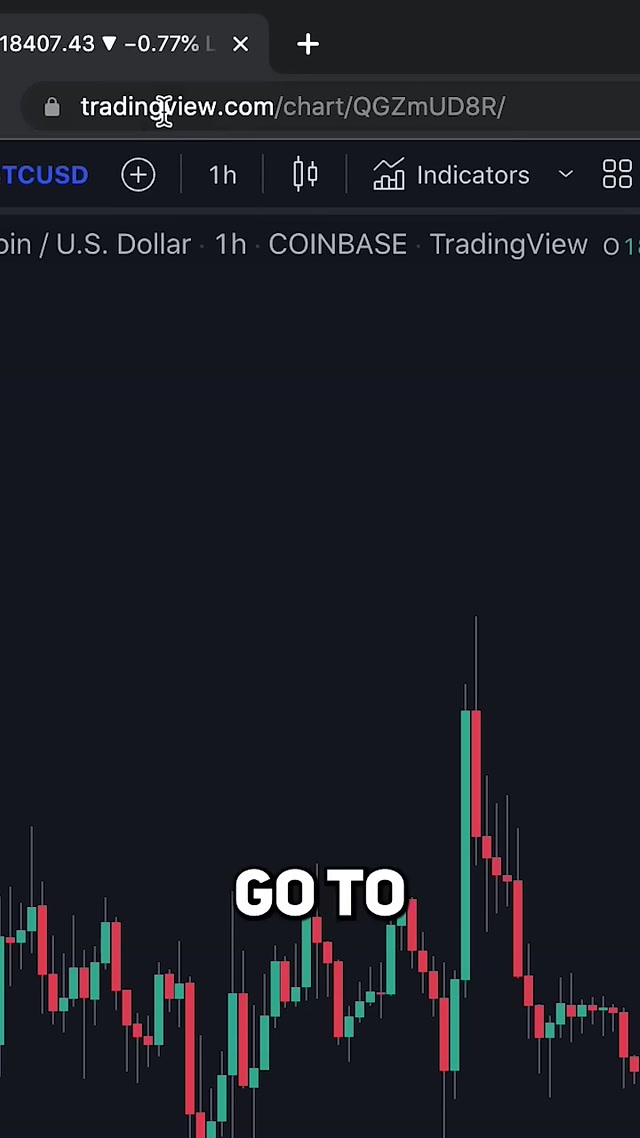Image resolution: width=640 pixels, height=1138 pixels.
Task: Add a symbol with the plus icon
Action: point(138,175)
